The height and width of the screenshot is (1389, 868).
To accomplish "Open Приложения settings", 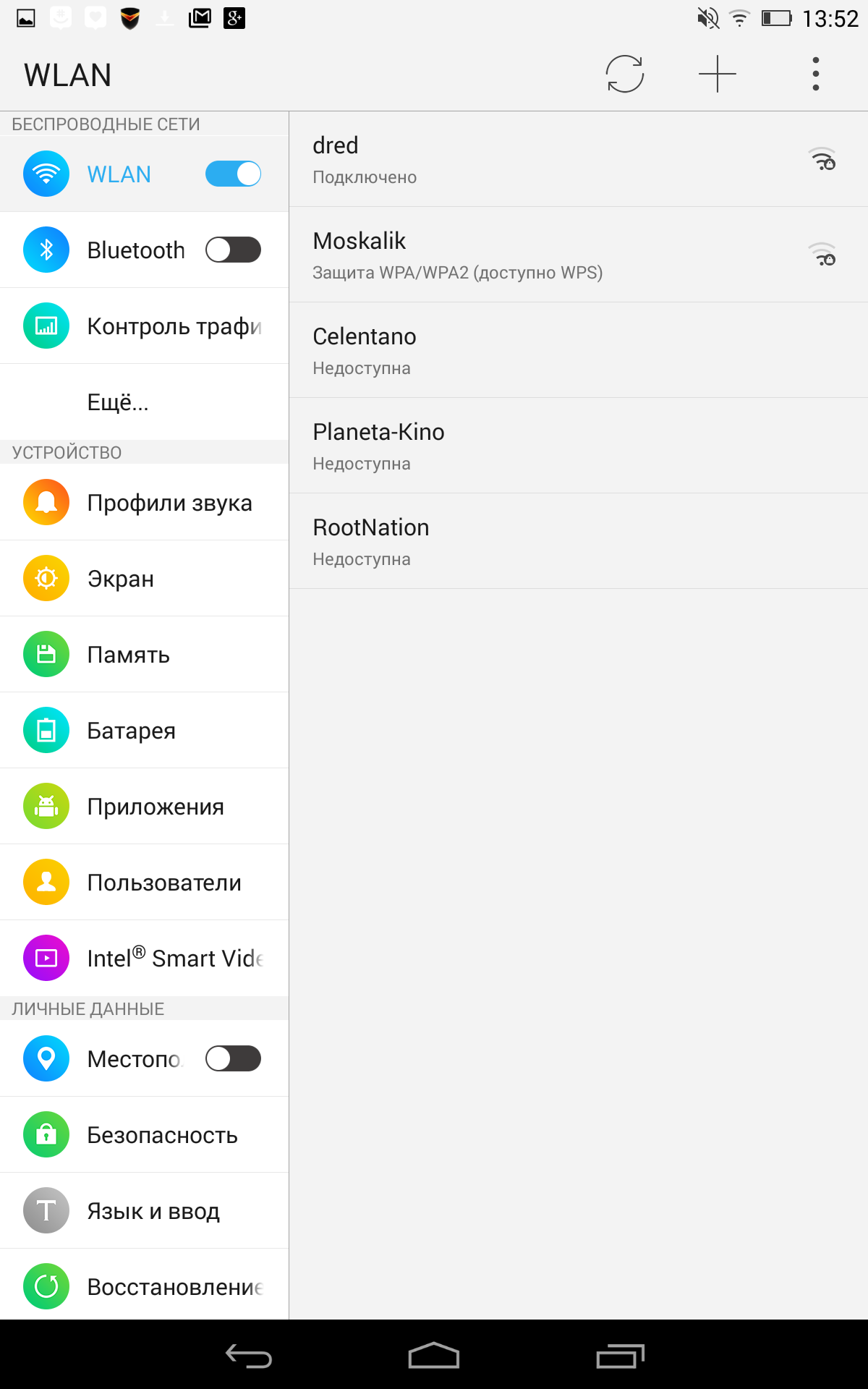I will point(145,806).
